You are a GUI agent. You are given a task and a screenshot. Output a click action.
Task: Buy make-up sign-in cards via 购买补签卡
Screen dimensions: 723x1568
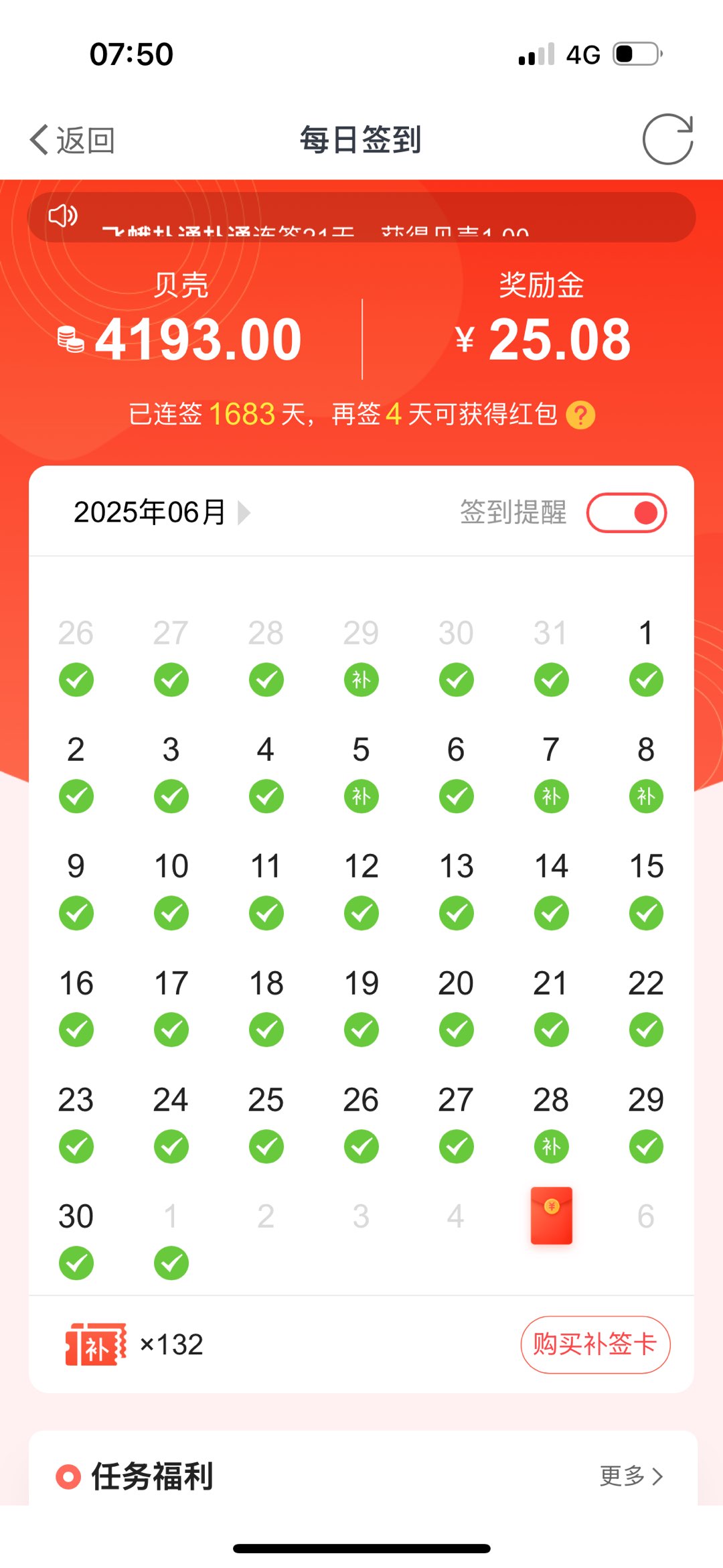click(595, 1344)
